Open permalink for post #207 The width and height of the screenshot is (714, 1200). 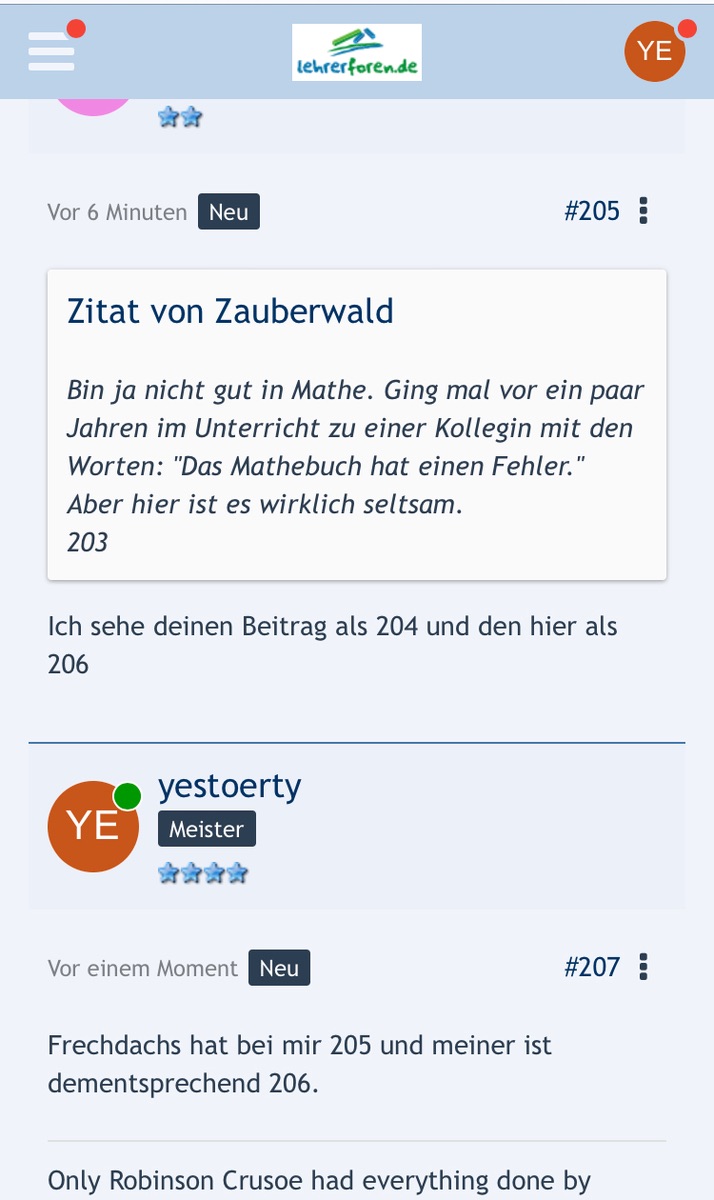tap(592, 967)
